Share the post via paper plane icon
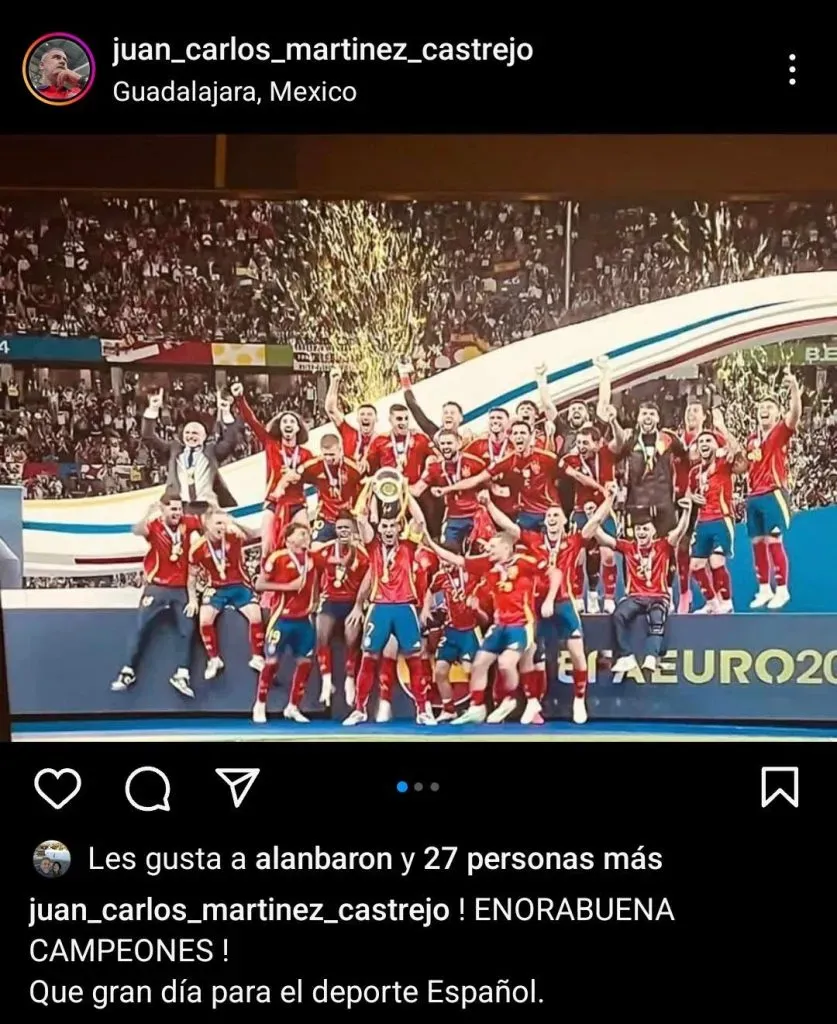 [238, 788]
